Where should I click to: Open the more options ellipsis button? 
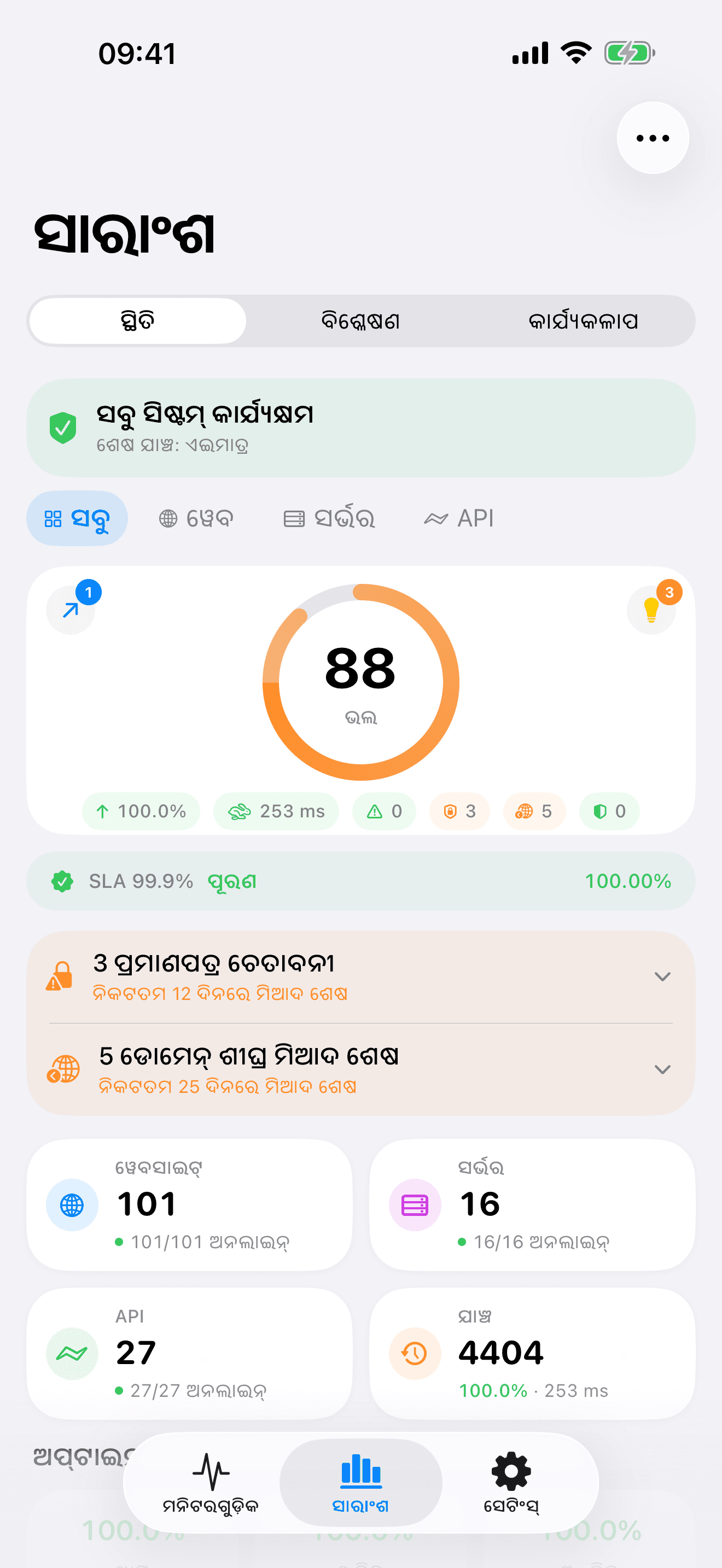pos(652,138)
